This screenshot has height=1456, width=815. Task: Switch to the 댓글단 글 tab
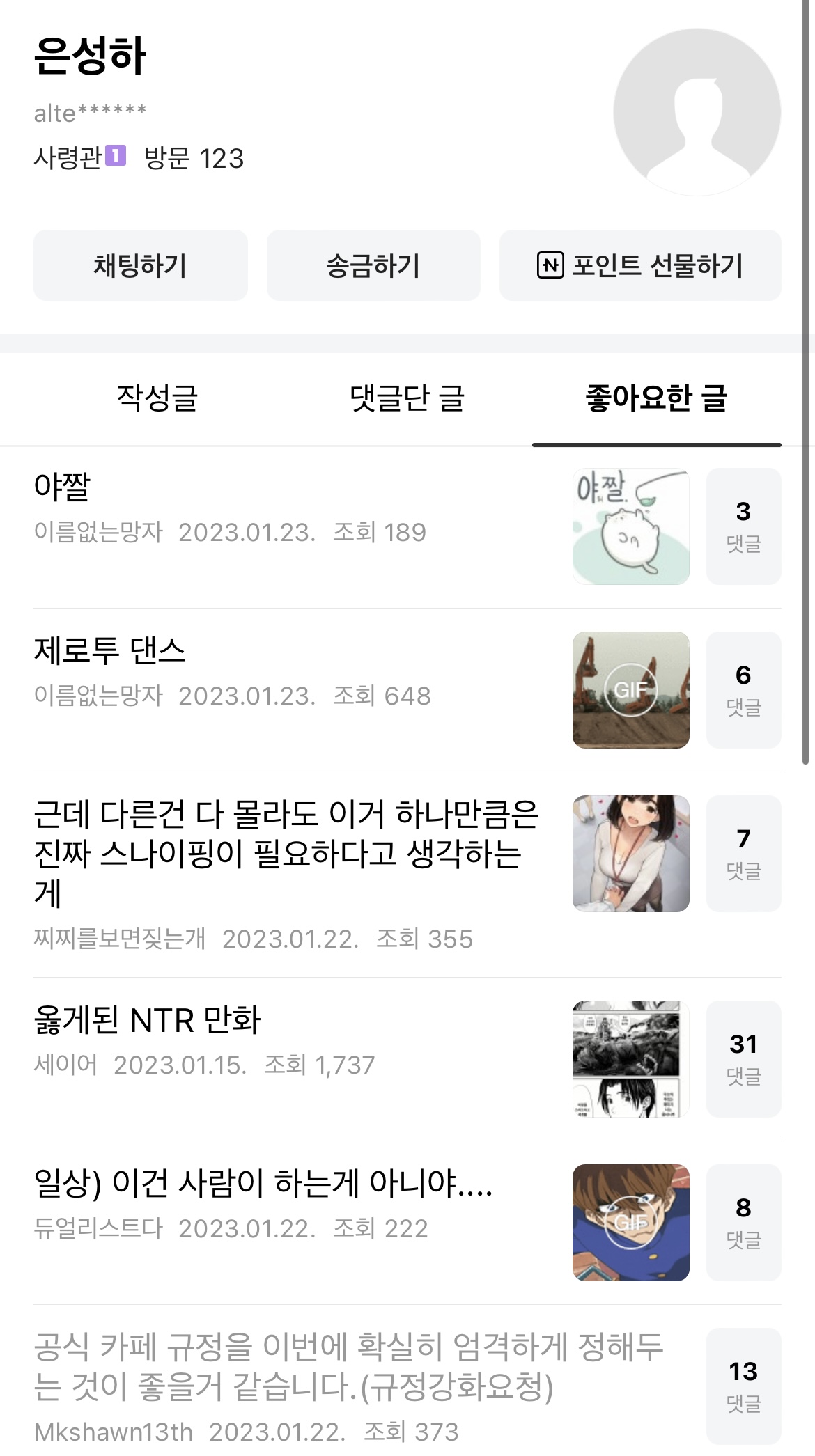[x=407, y=398]
